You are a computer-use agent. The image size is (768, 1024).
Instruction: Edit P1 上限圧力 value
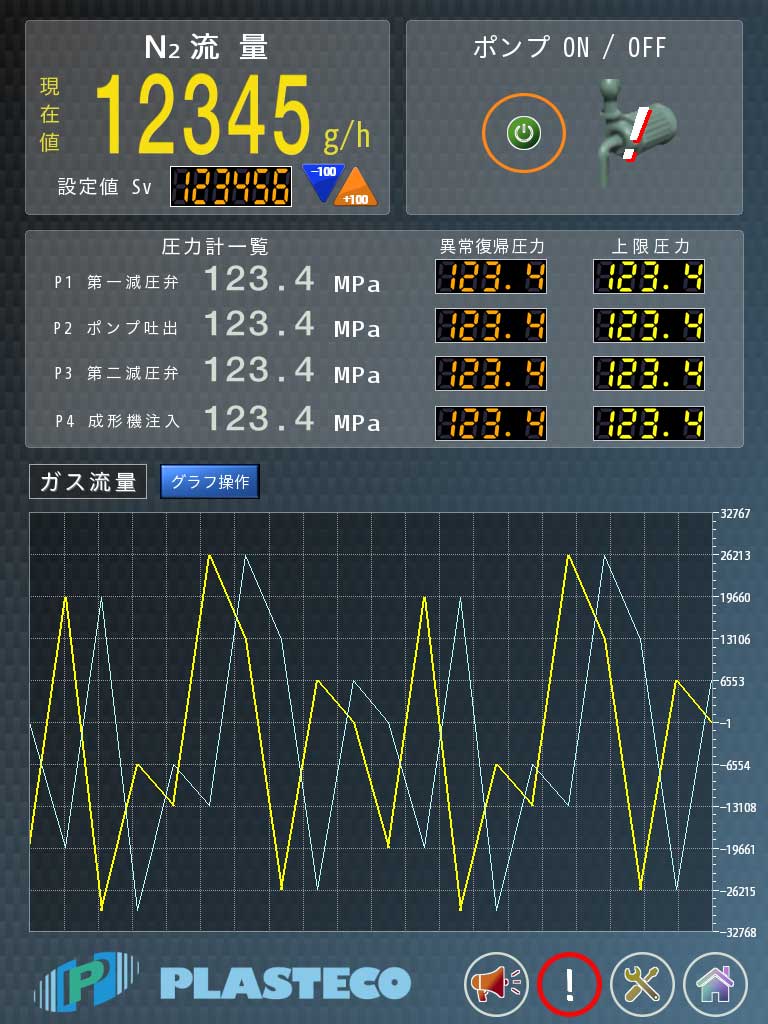pos(648,277)
